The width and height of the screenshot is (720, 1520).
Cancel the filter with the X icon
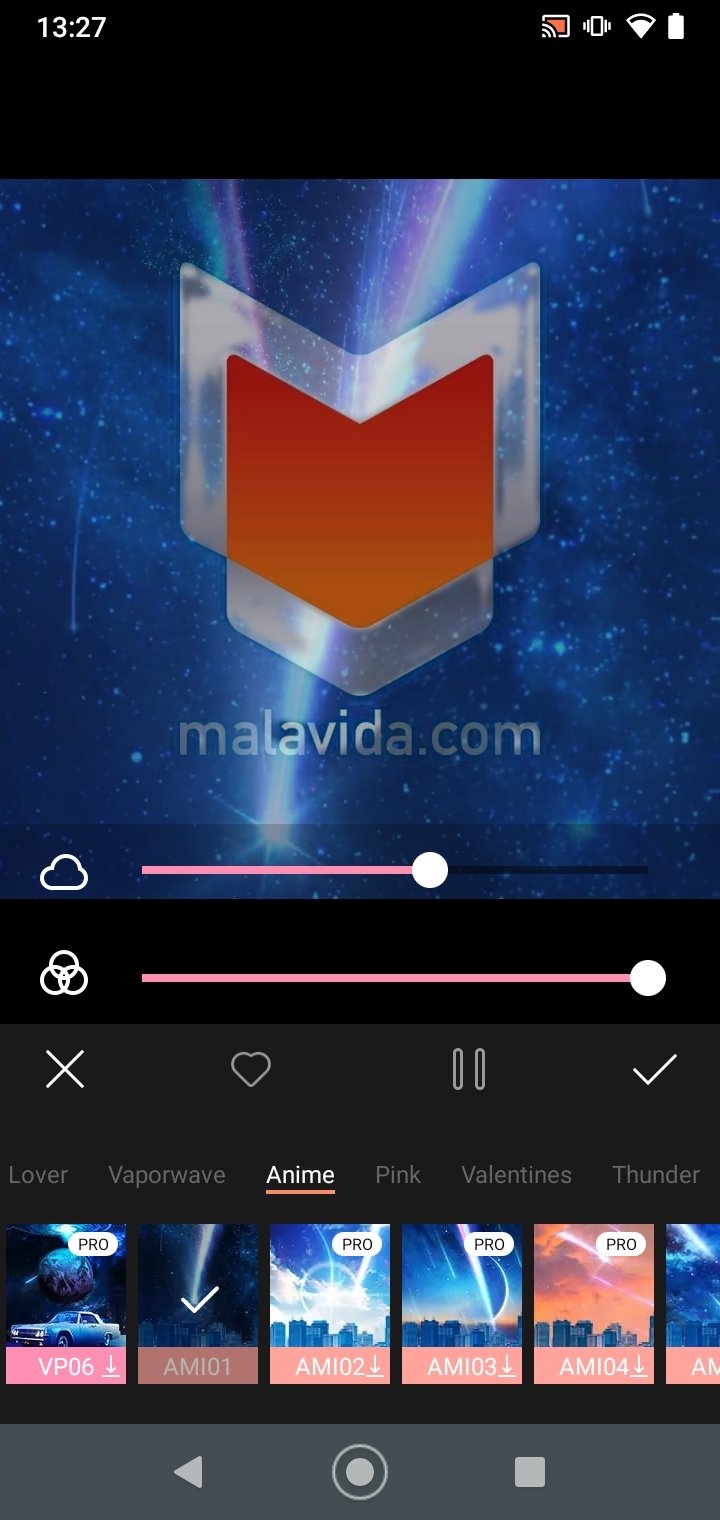point(65,1069)
